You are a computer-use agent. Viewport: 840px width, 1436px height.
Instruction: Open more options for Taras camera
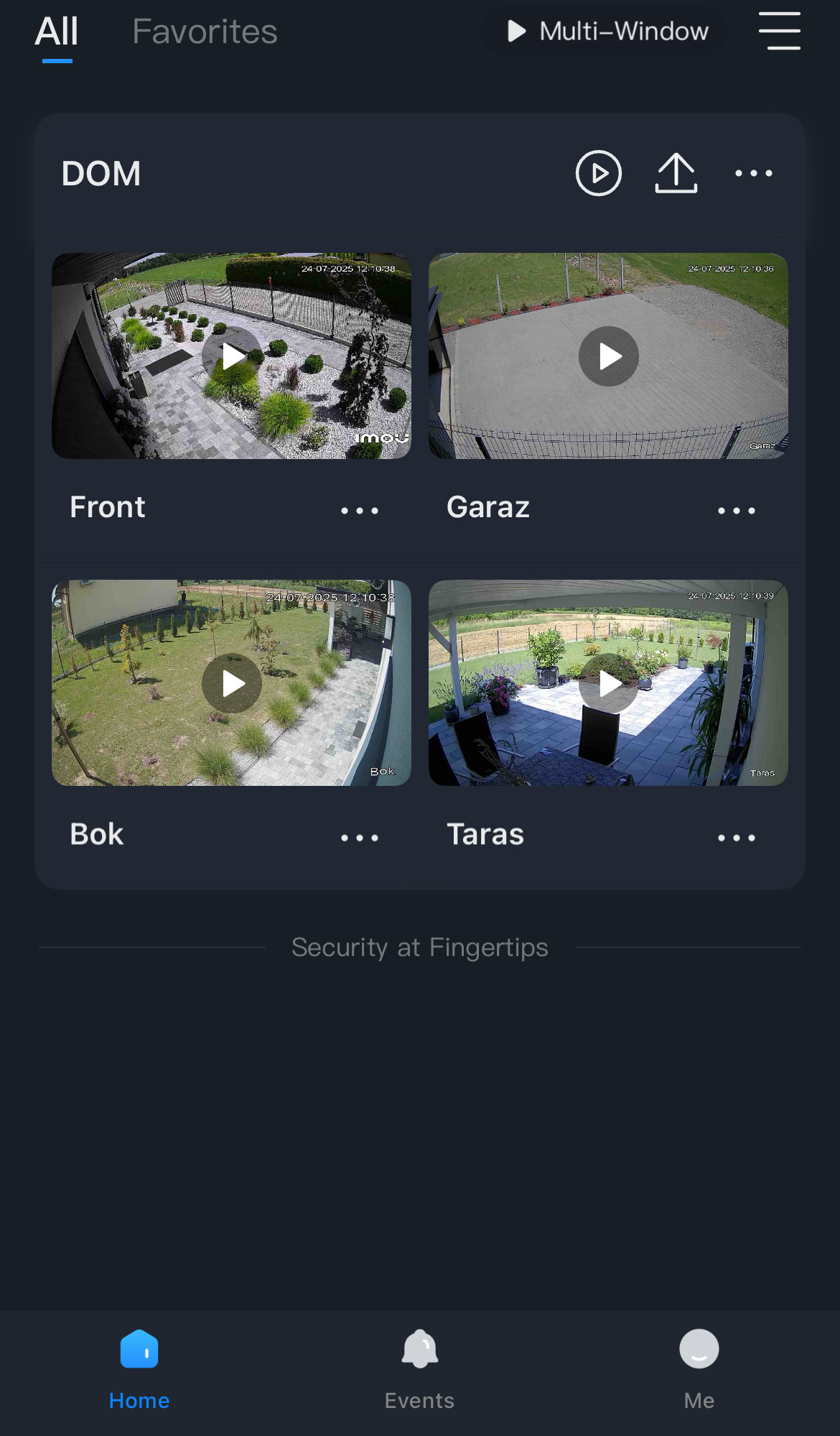pyautogui.click(x=736, y=838)
